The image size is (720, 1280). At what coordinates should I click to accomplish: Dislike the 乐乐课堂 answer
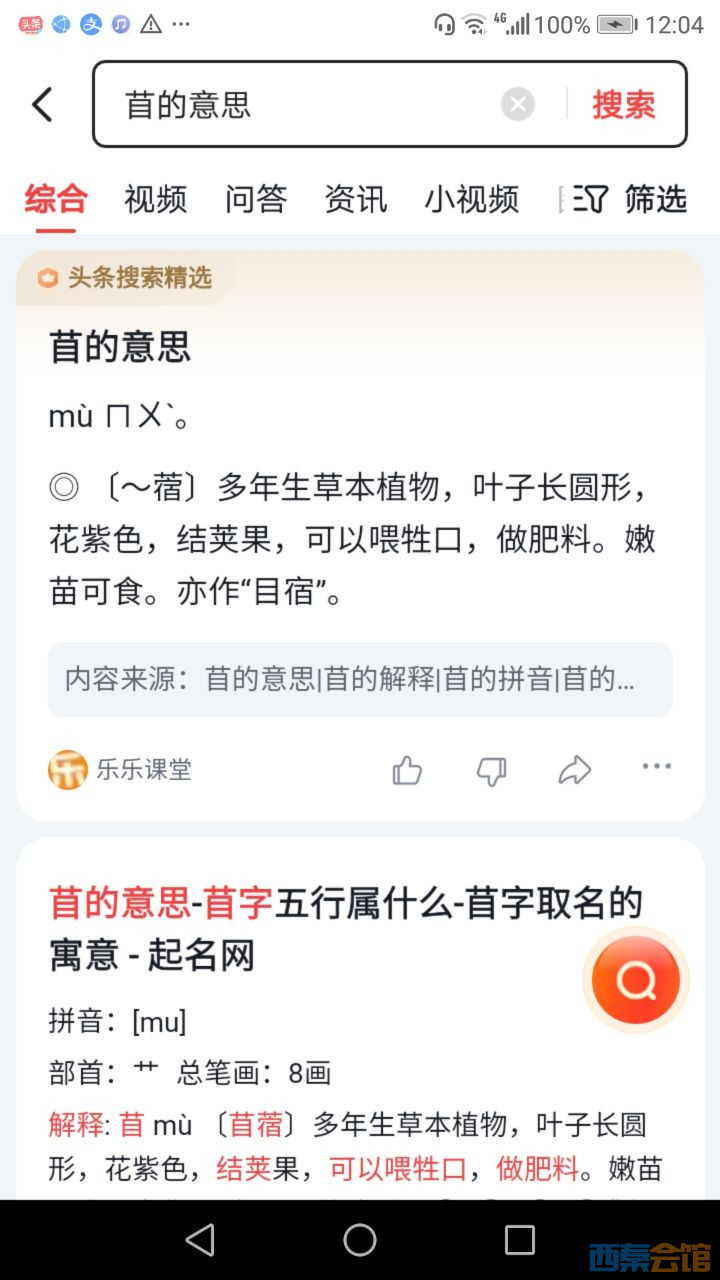[x=491, y=770]
